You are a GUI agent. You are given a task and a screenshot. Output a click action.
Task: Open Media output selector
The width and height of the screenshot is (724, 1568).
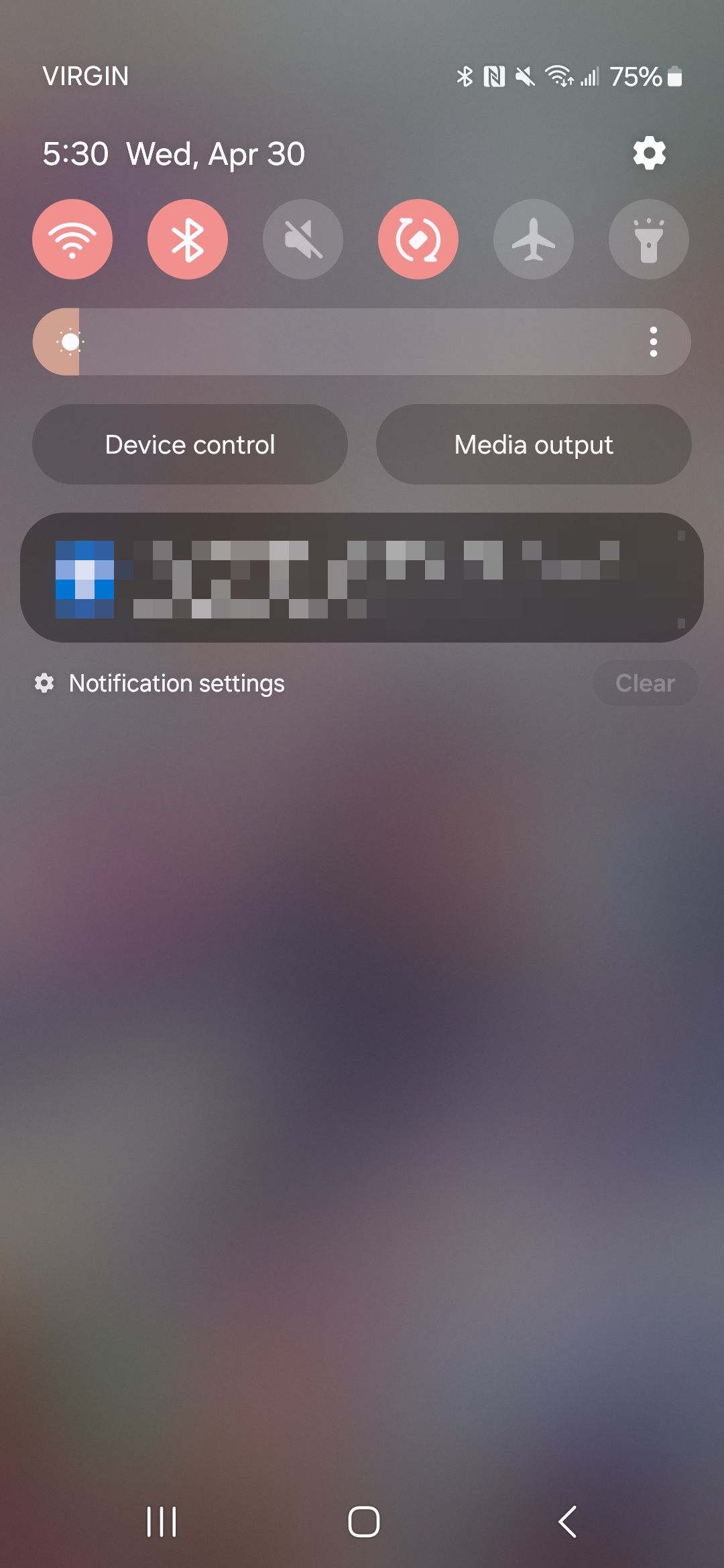click(x=533, y=444)
